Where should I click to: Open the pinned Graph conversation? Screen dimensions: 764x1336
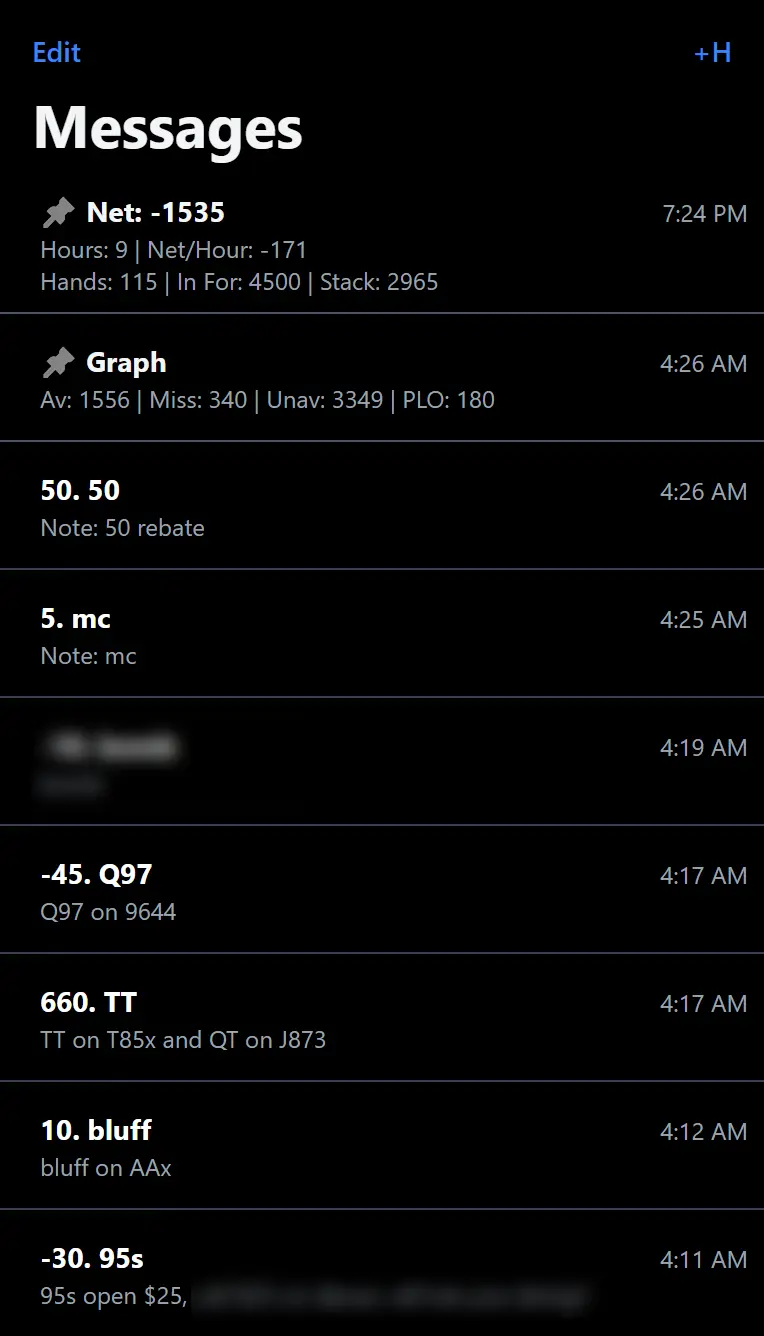(x=300, y=380)
